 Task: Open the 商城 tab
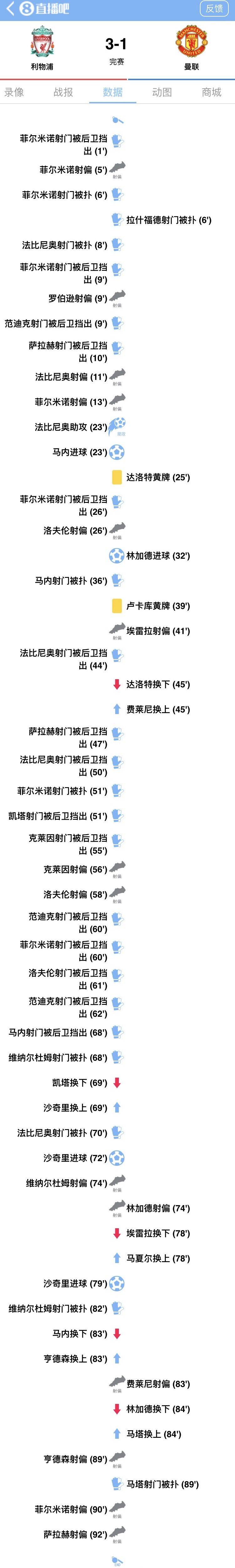[x=211, y=92]
